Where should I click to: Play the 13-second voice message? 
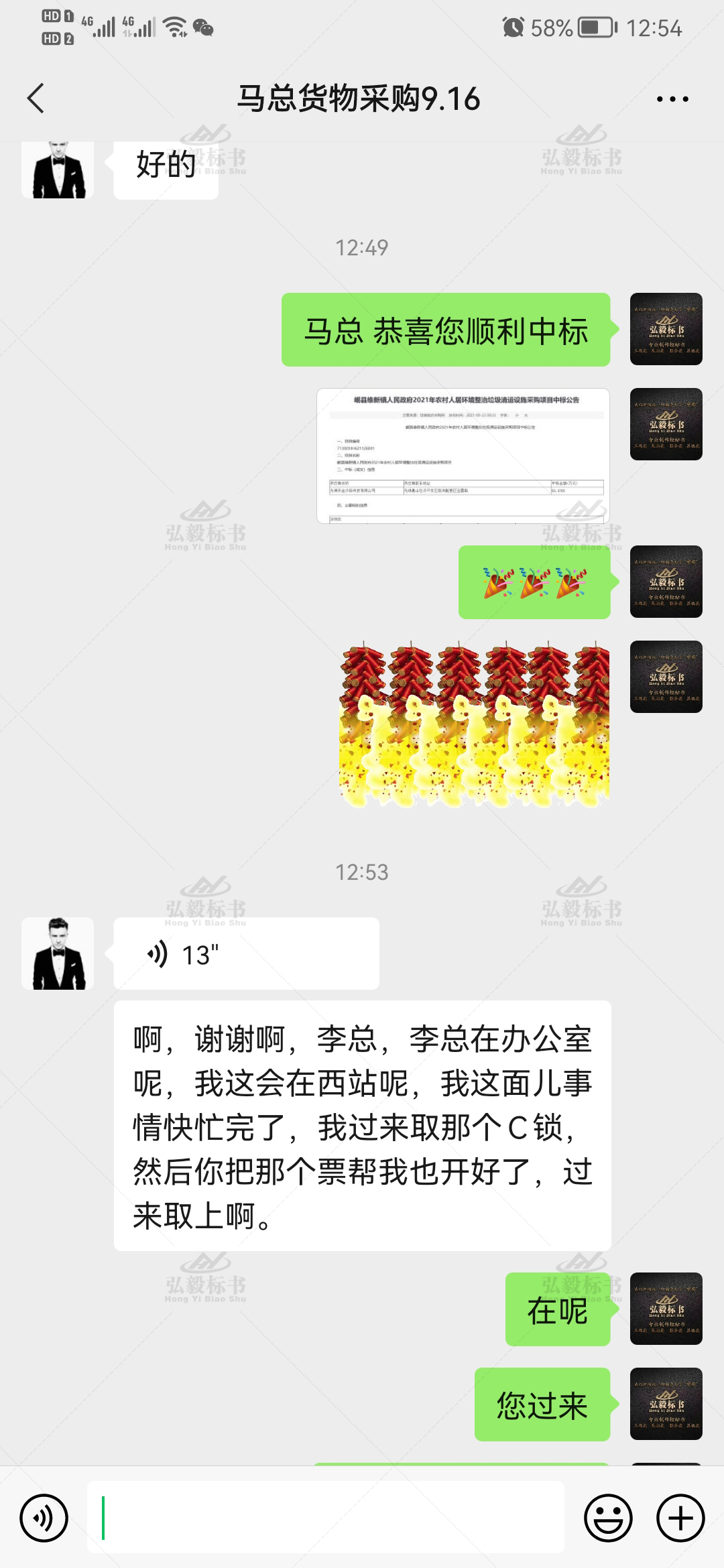click(x=246, y=954)
